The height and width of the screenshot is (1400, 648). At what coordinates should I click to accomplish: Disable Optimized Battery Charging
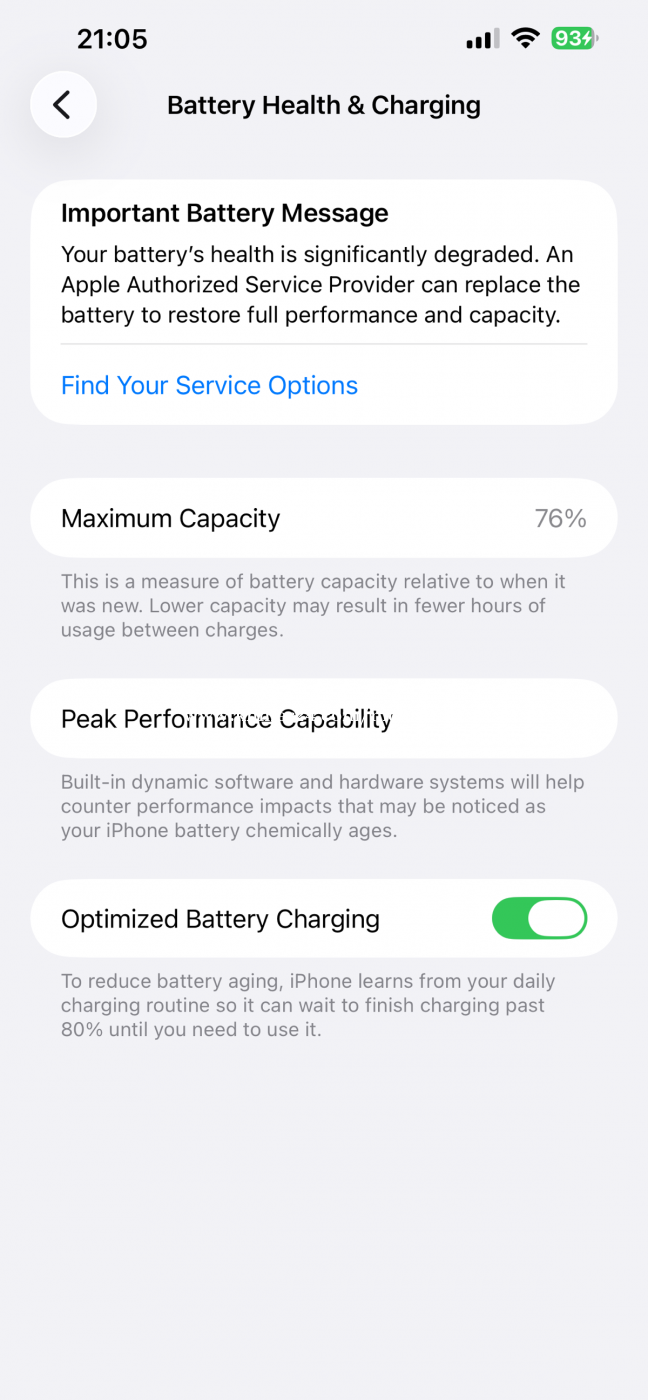click(x=539, y=918)
